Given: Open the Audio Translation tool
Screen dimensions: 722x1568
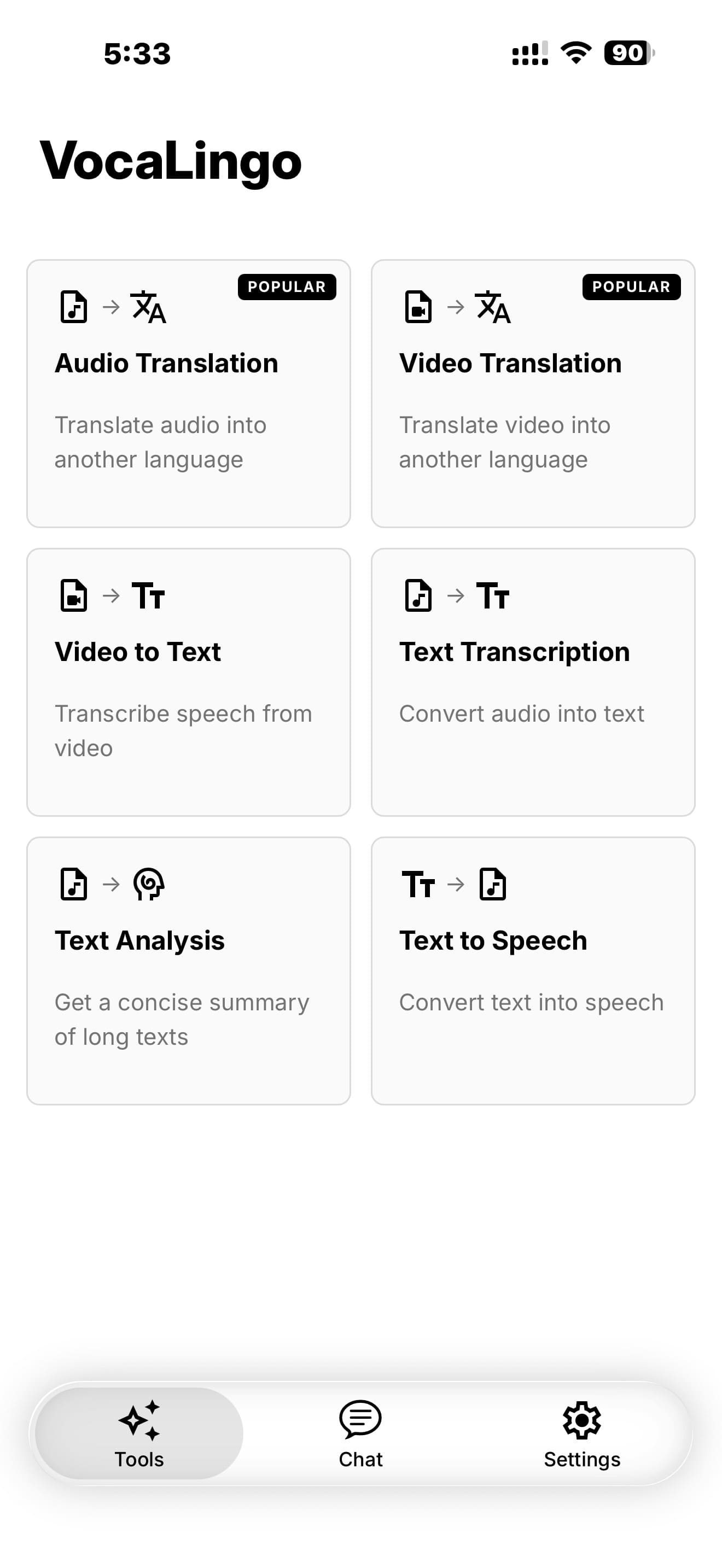Looking at the screenshot, I should (x=188, y=393).
